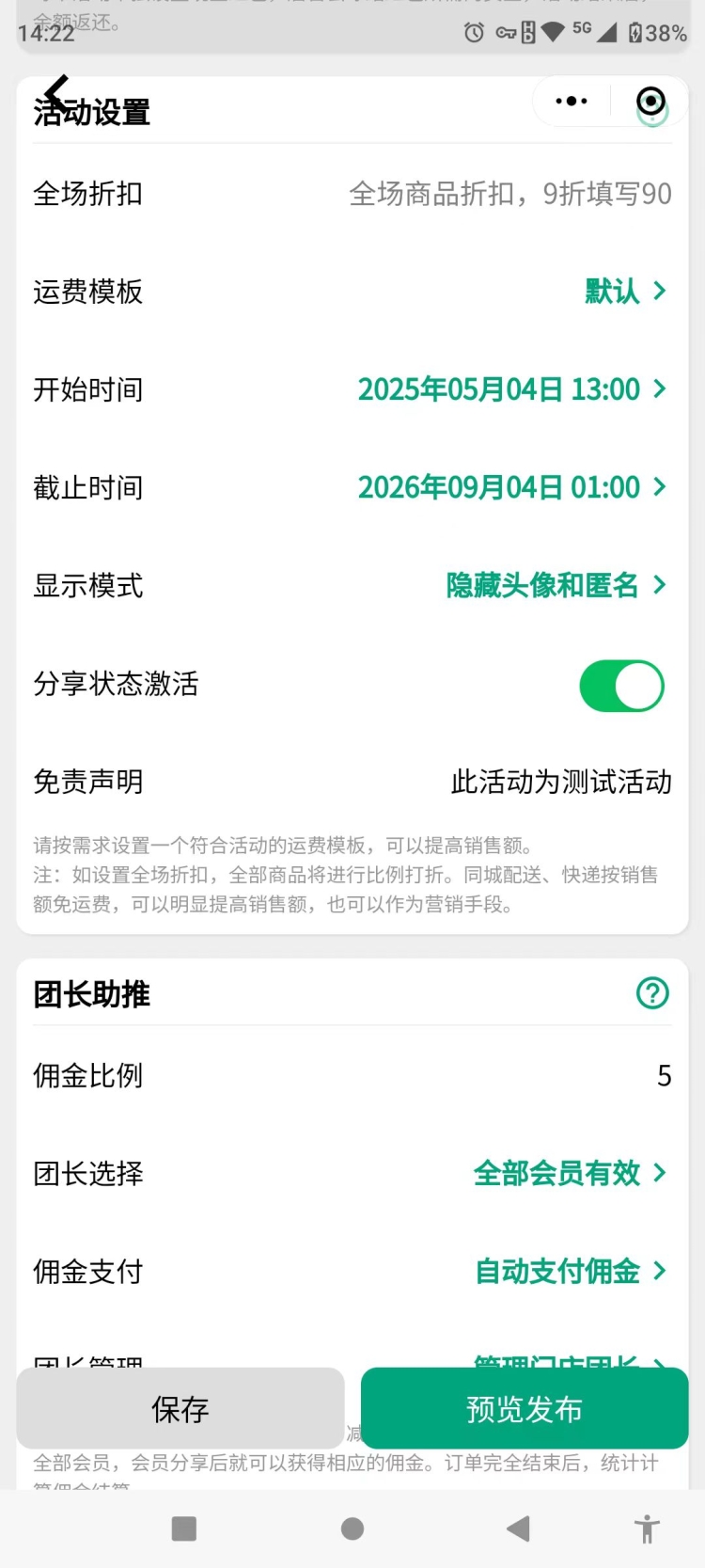Open 佣金支付 options

[570, 1271]
